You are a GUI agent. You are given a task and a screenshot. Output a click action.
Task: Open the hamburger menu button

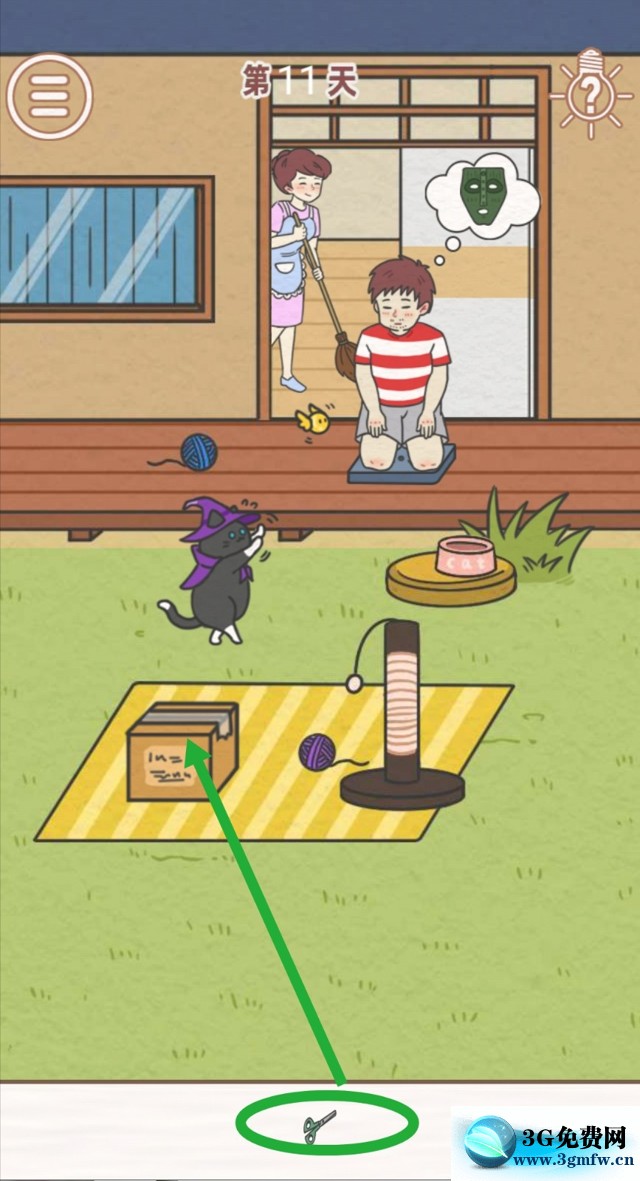(49, 96)
